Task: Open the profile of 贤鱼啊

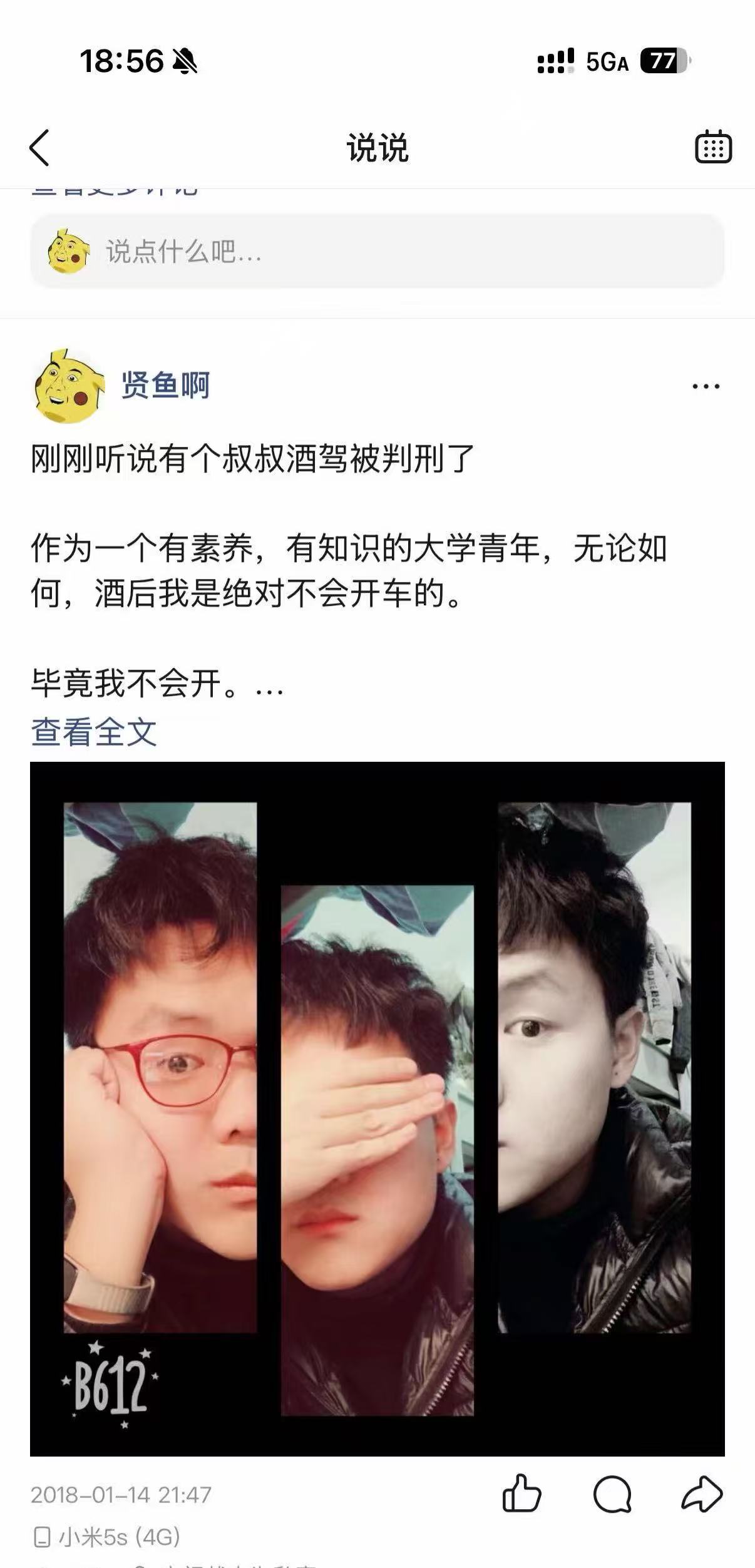Action: [x=165, y=385]
